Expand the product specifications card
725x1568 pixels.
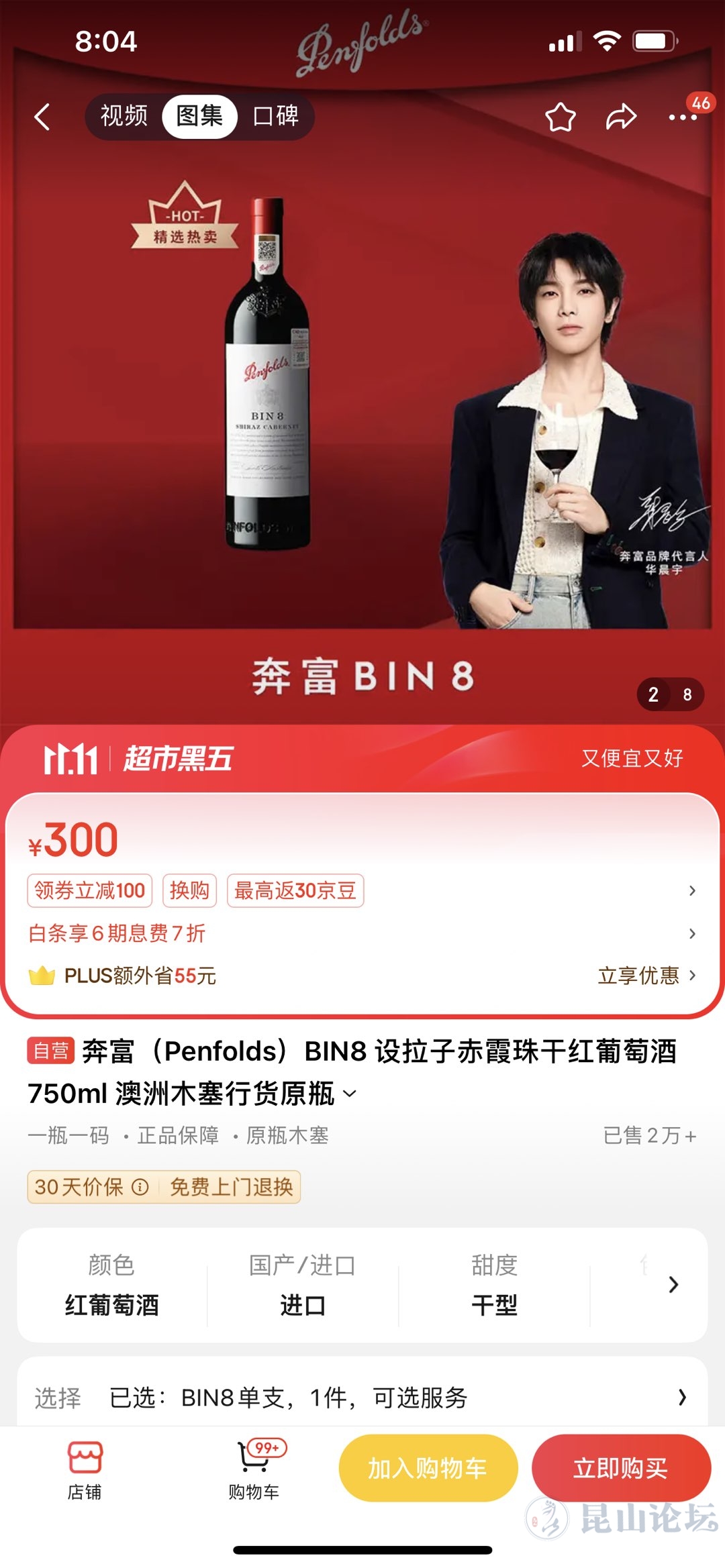[x=673, y=1285]
